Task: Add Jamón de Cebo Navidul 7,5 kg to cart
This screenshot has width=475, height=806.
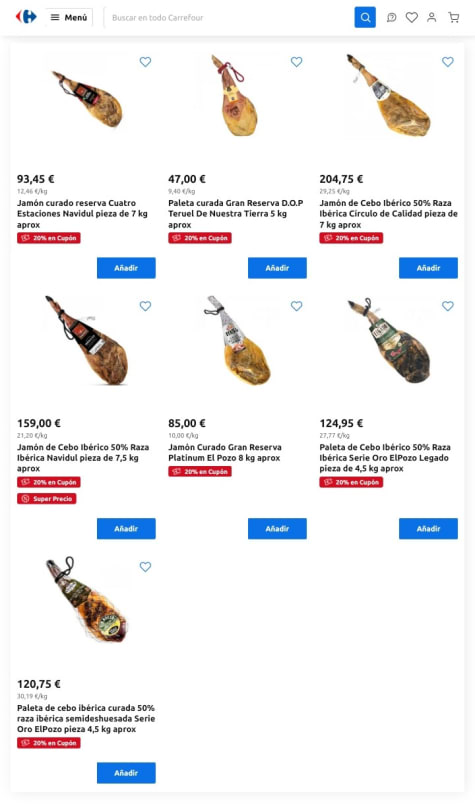Action: point(126,528)
